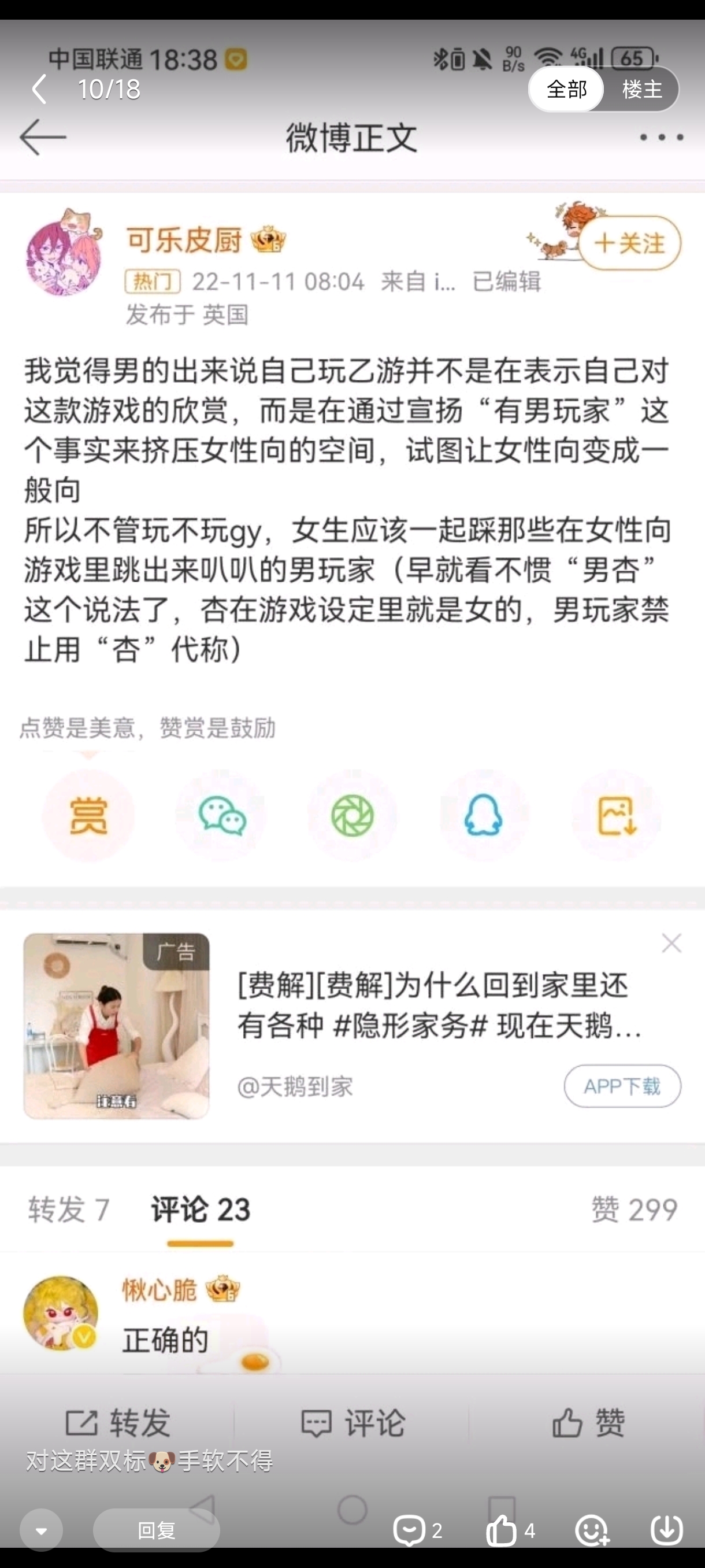Download the current image
Image resolution: width=705 pixels, height=1568 pixels.
666,1530
